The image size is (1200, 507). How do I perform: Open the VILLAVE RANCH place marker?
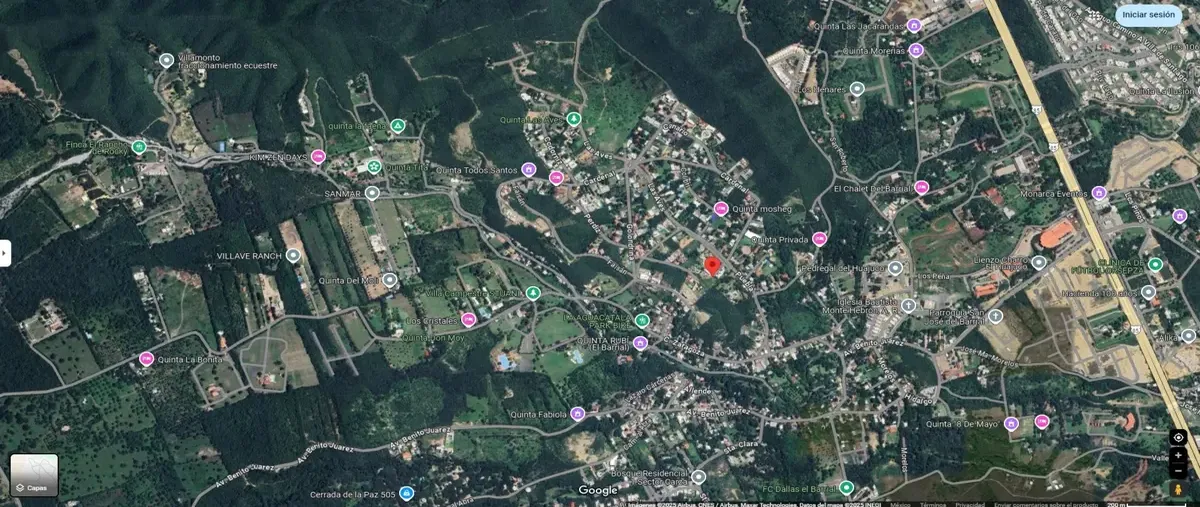[293, 256]
